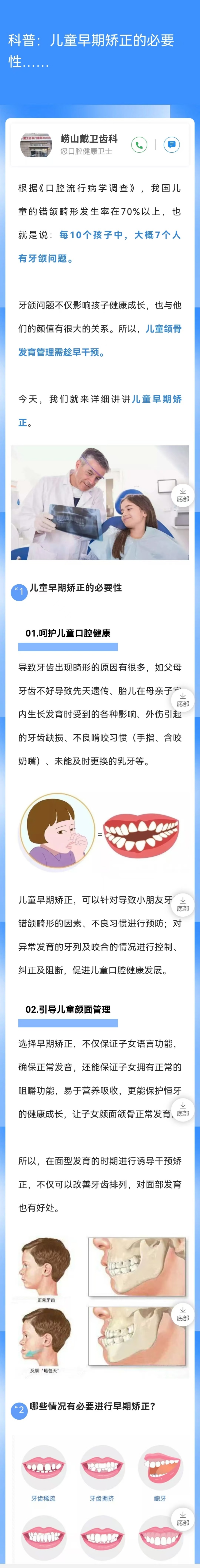Open the message chat icon

pos(171,145)
